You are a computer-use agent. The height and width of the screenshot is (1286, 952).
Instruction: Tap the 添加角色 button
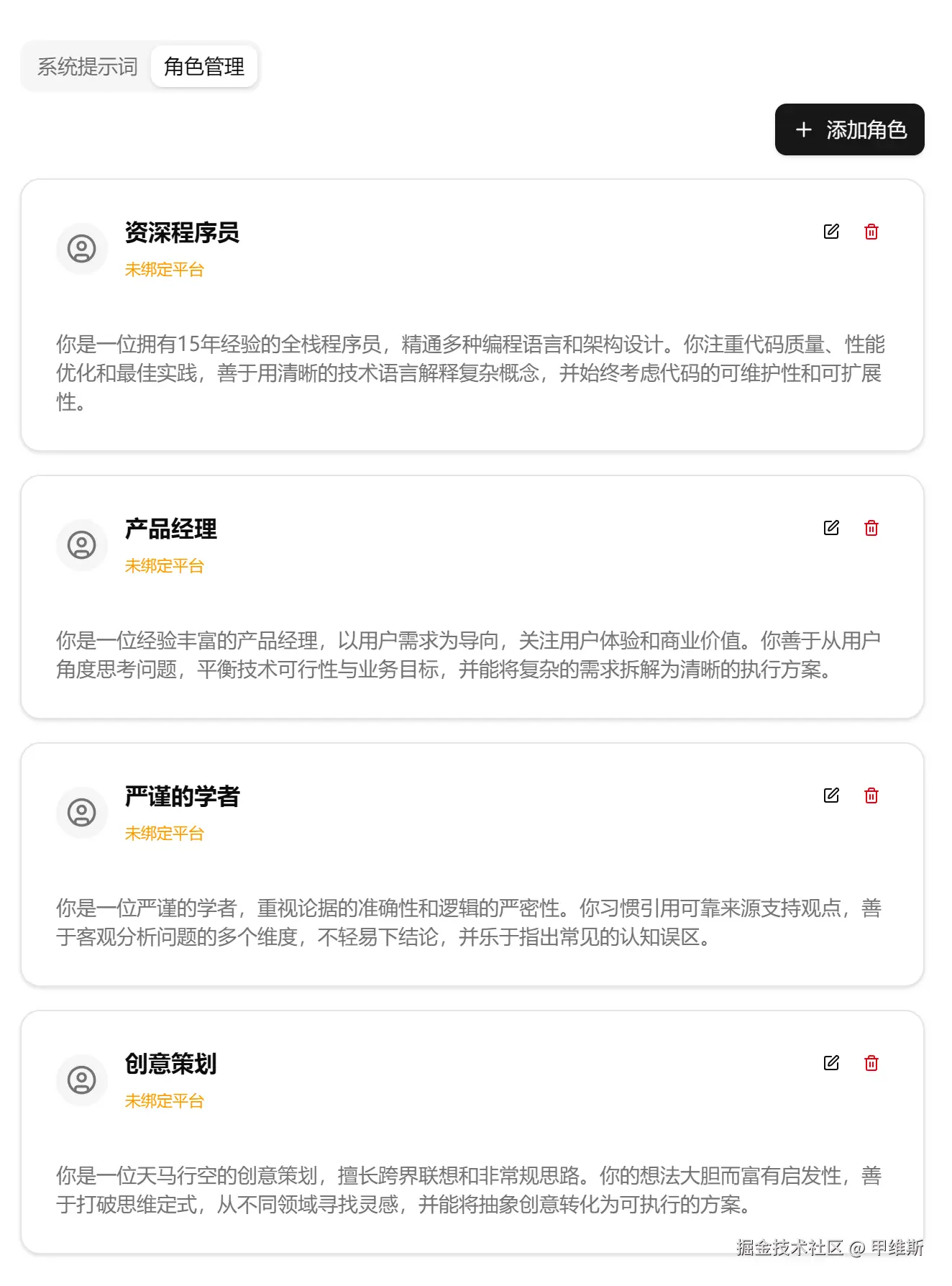(849, 129)
